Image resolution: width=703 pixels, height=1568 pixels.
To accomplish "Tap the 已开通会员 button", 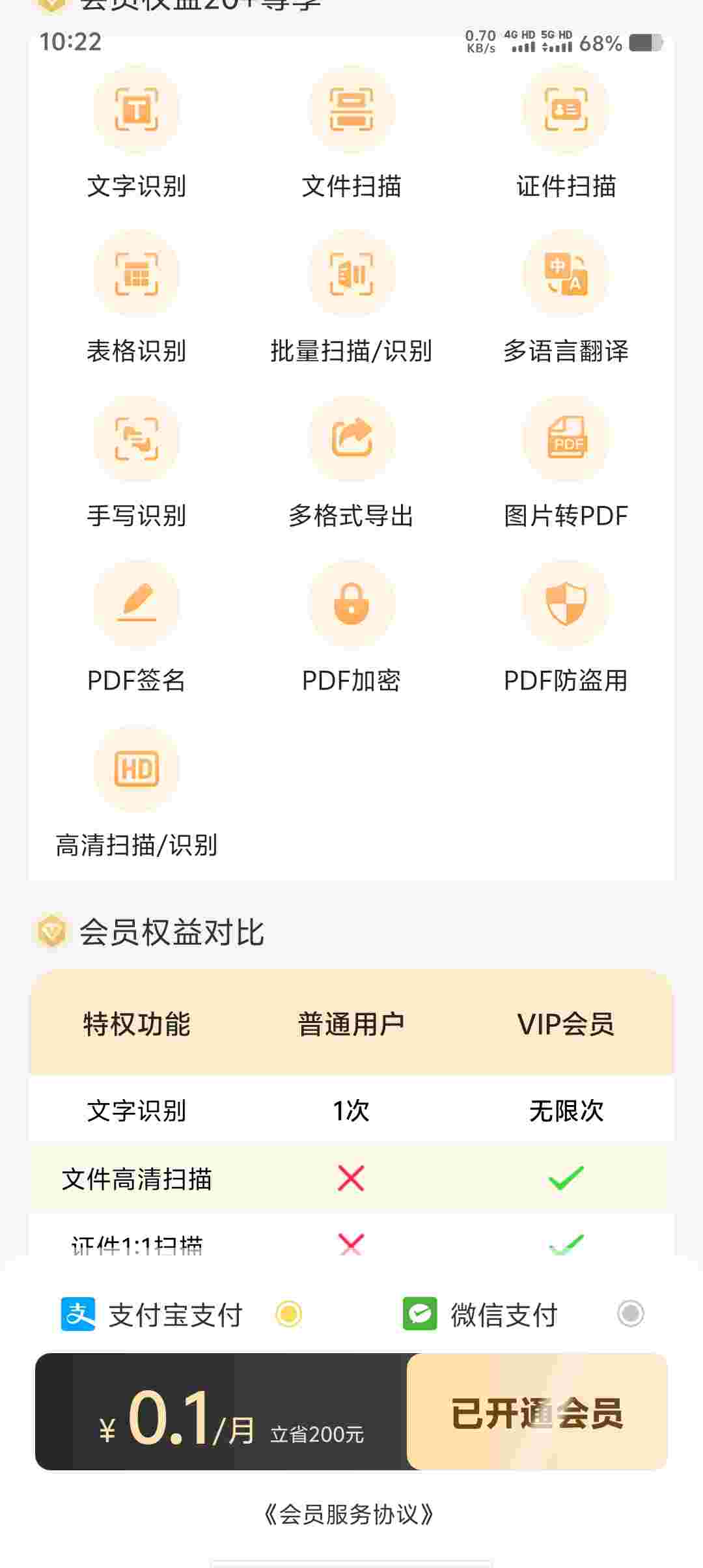I will pyautogui.click(x=537, y=1412).
